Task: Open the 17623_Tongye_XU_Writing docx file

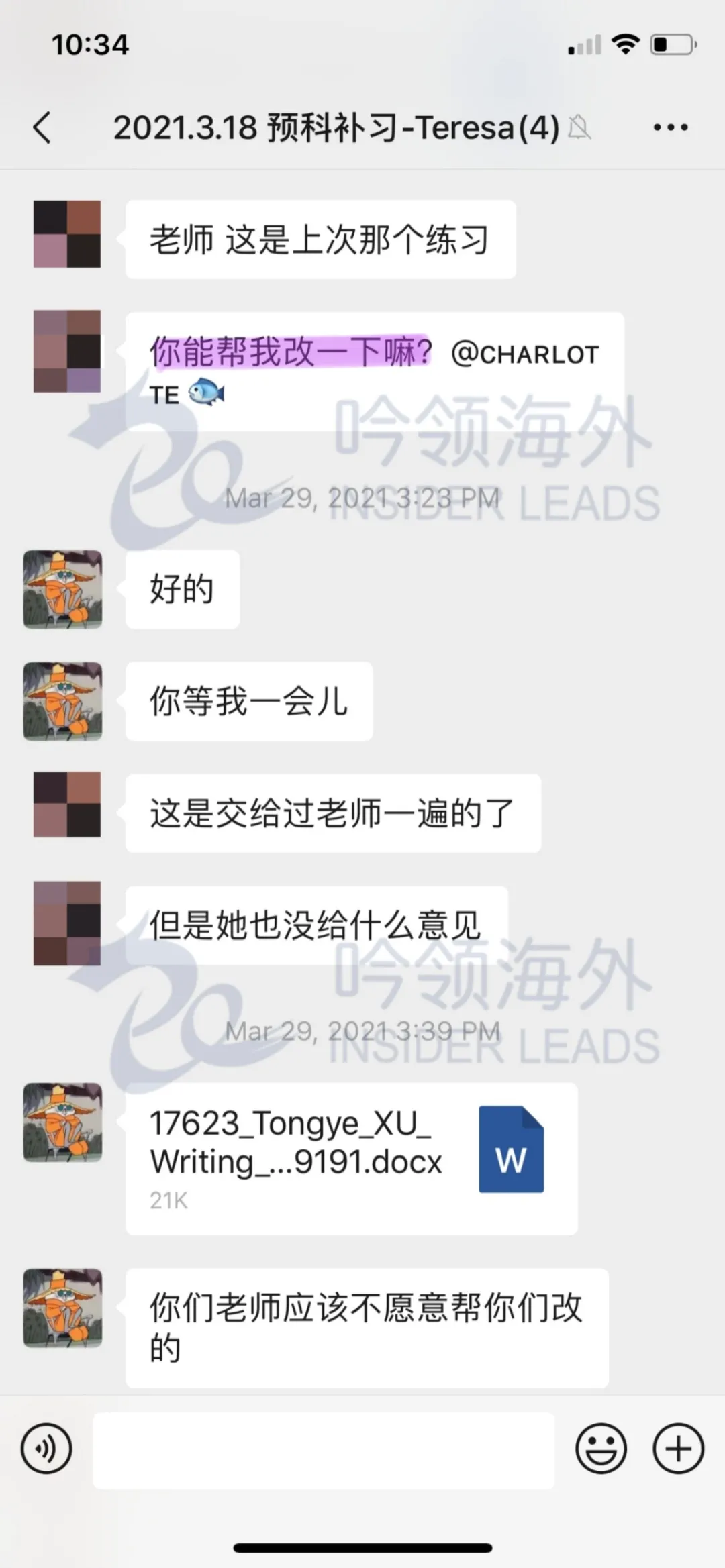Action: (x=351, y=1159)
